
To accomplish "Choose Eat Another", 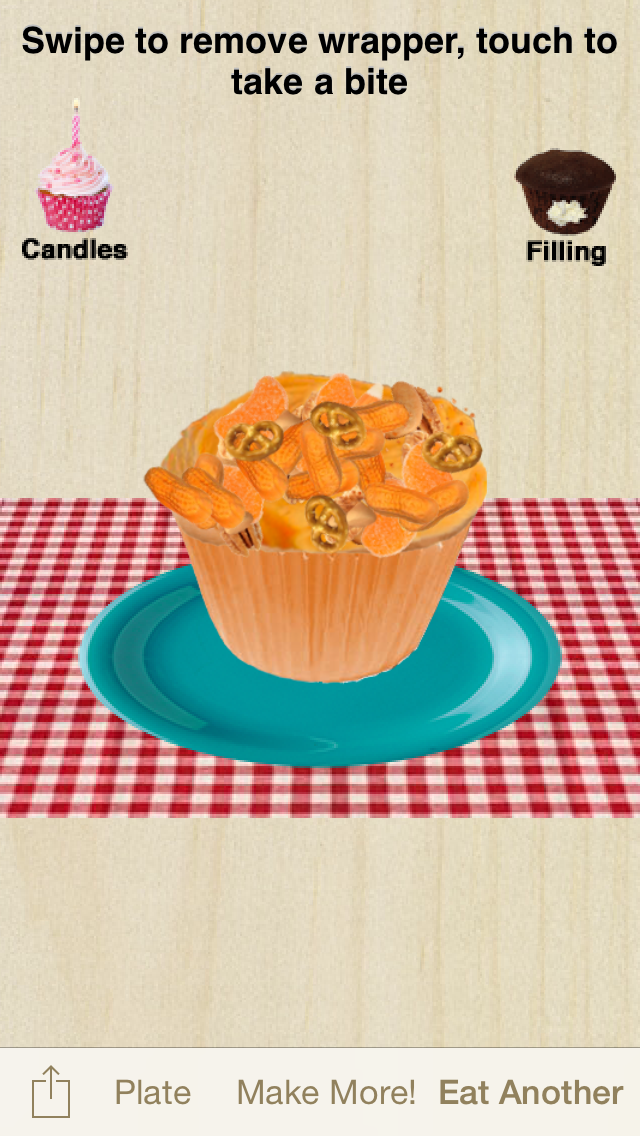I will click(x=531, y=1092).
